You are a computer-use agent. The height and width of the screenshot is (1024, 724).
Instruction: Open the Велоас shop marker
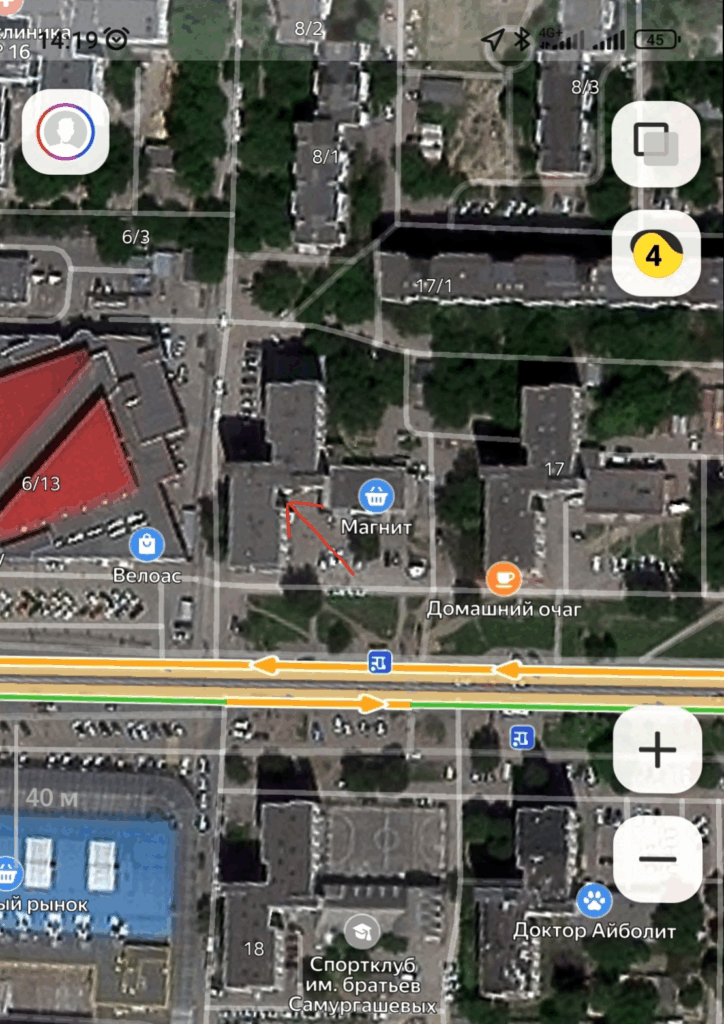pos(147,545)
